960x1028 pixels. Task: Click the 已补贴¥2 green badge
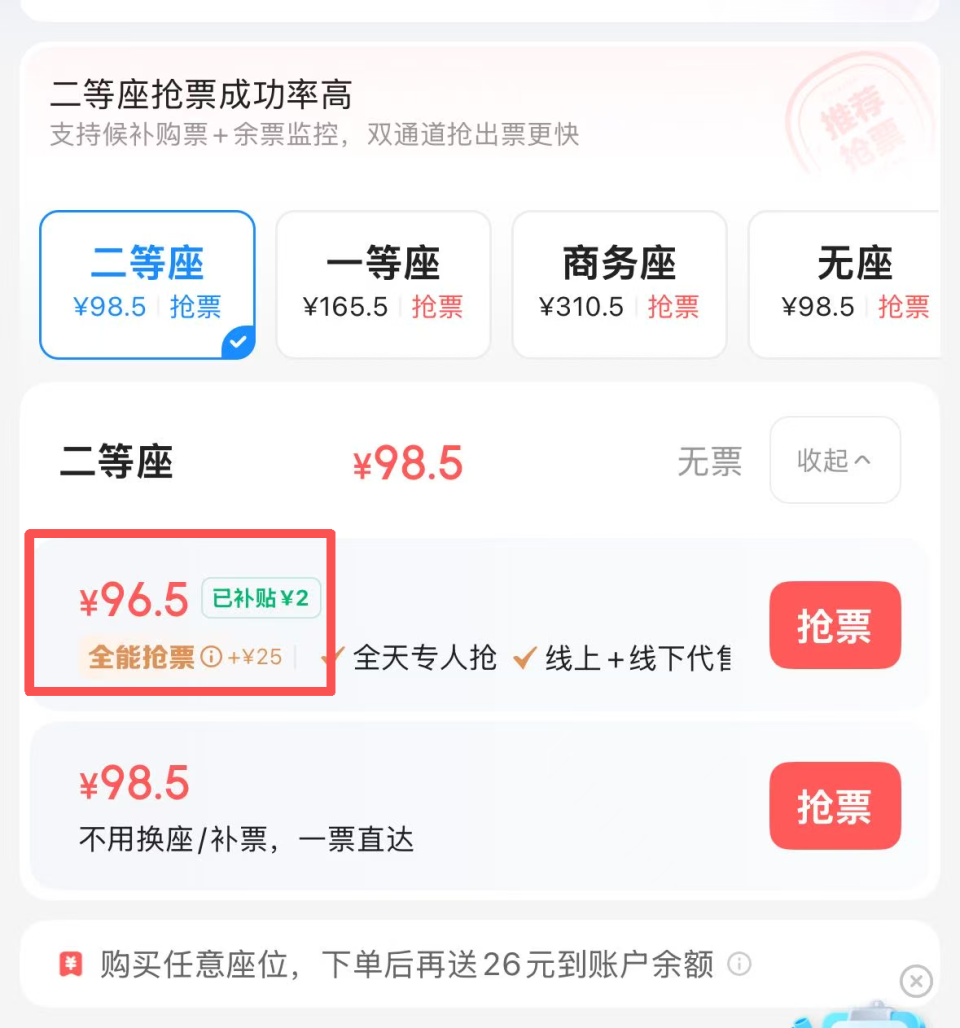(x=260, y=597)
